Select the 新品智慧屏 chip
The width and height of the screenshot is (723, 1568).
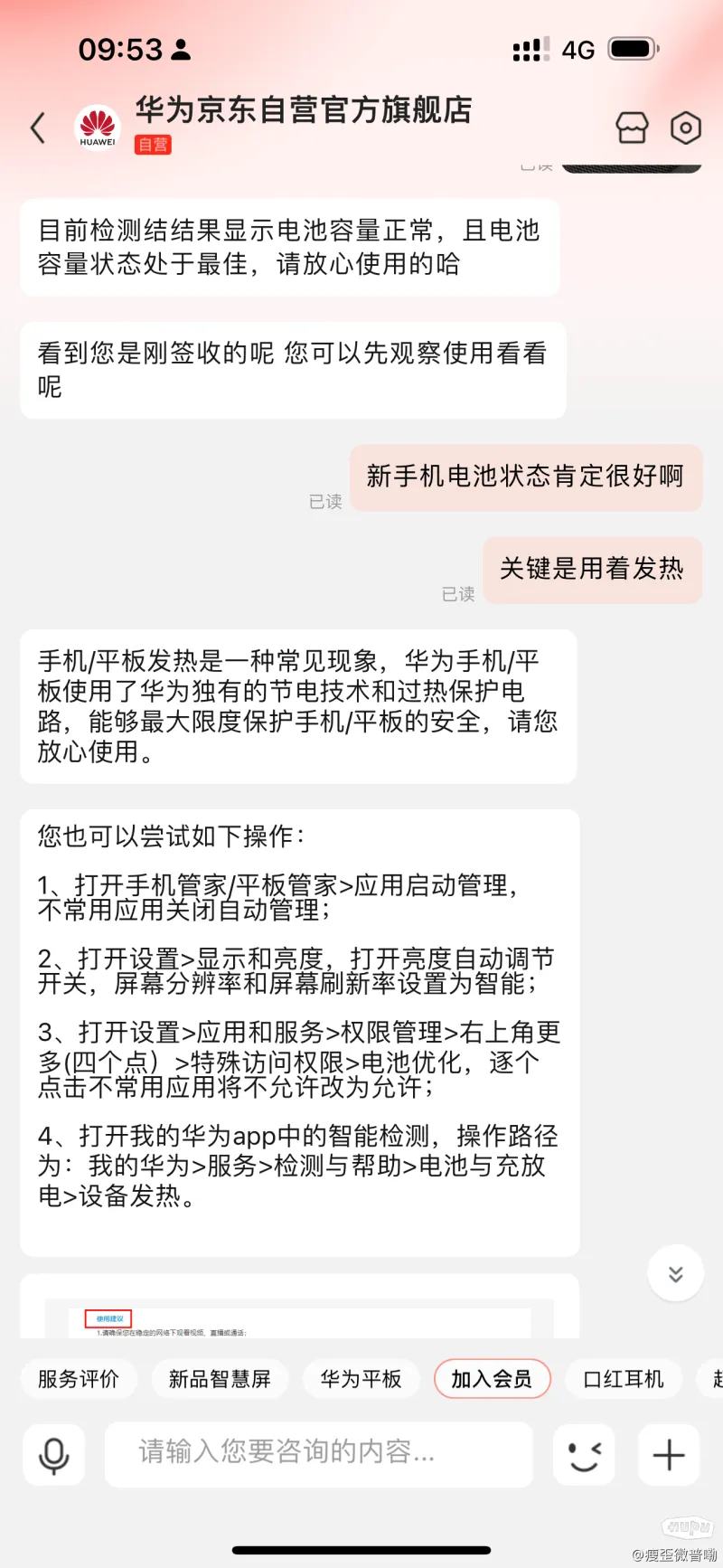220,1379
